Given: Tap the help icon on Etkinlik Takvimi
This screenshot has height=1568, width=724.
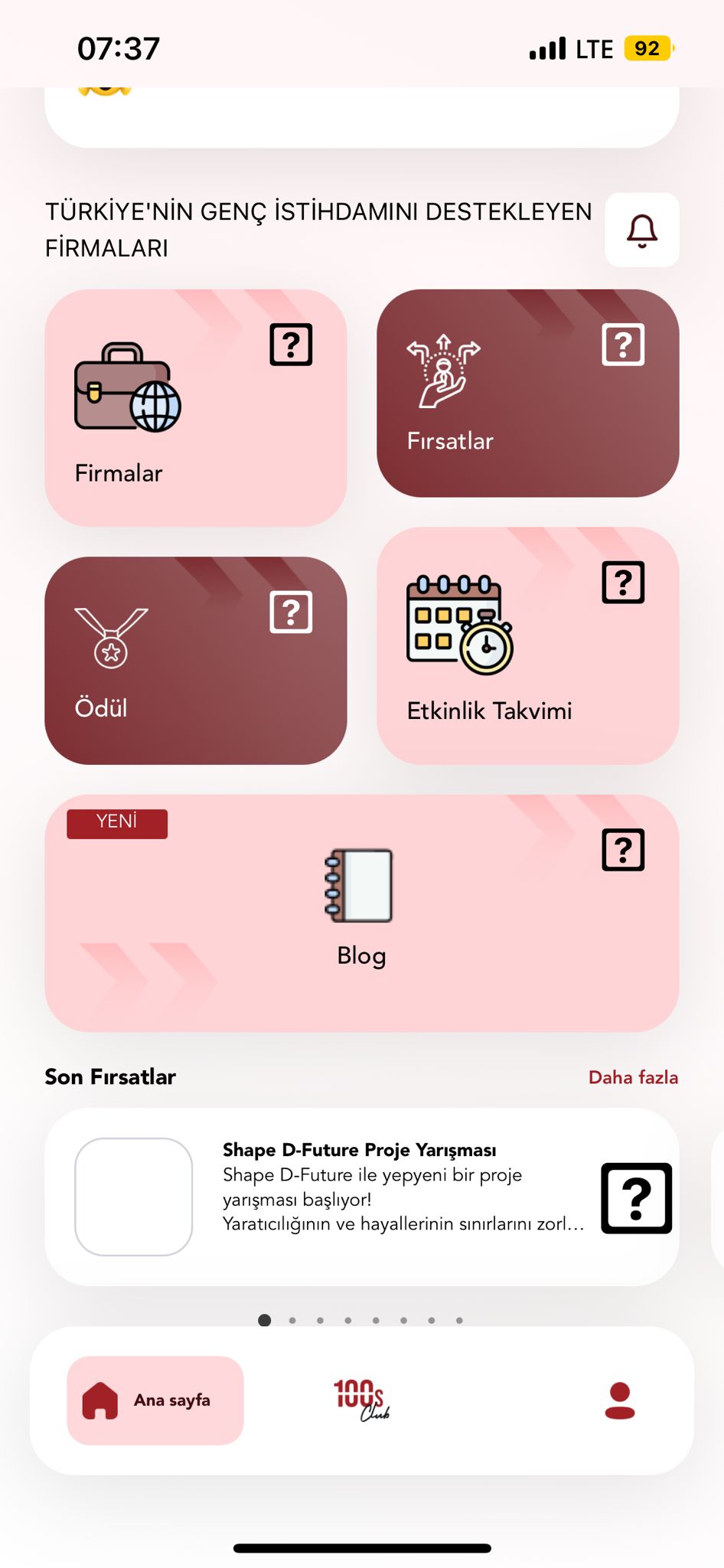Looking at the screenshot, I should point(623,583).
